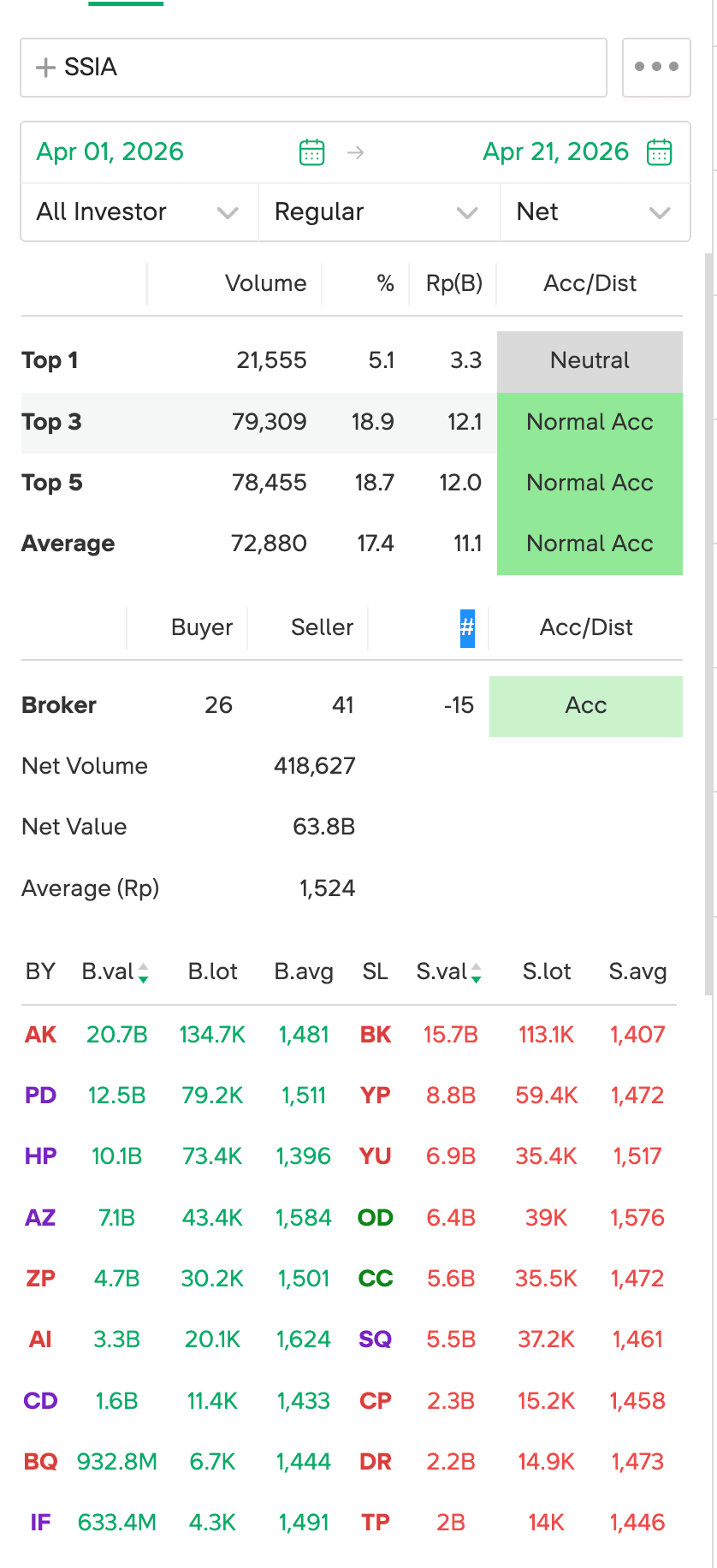Screen dimensions: 717x1568
Task: Click the Normal Acc status for Average
Action: tap(589, 543)
